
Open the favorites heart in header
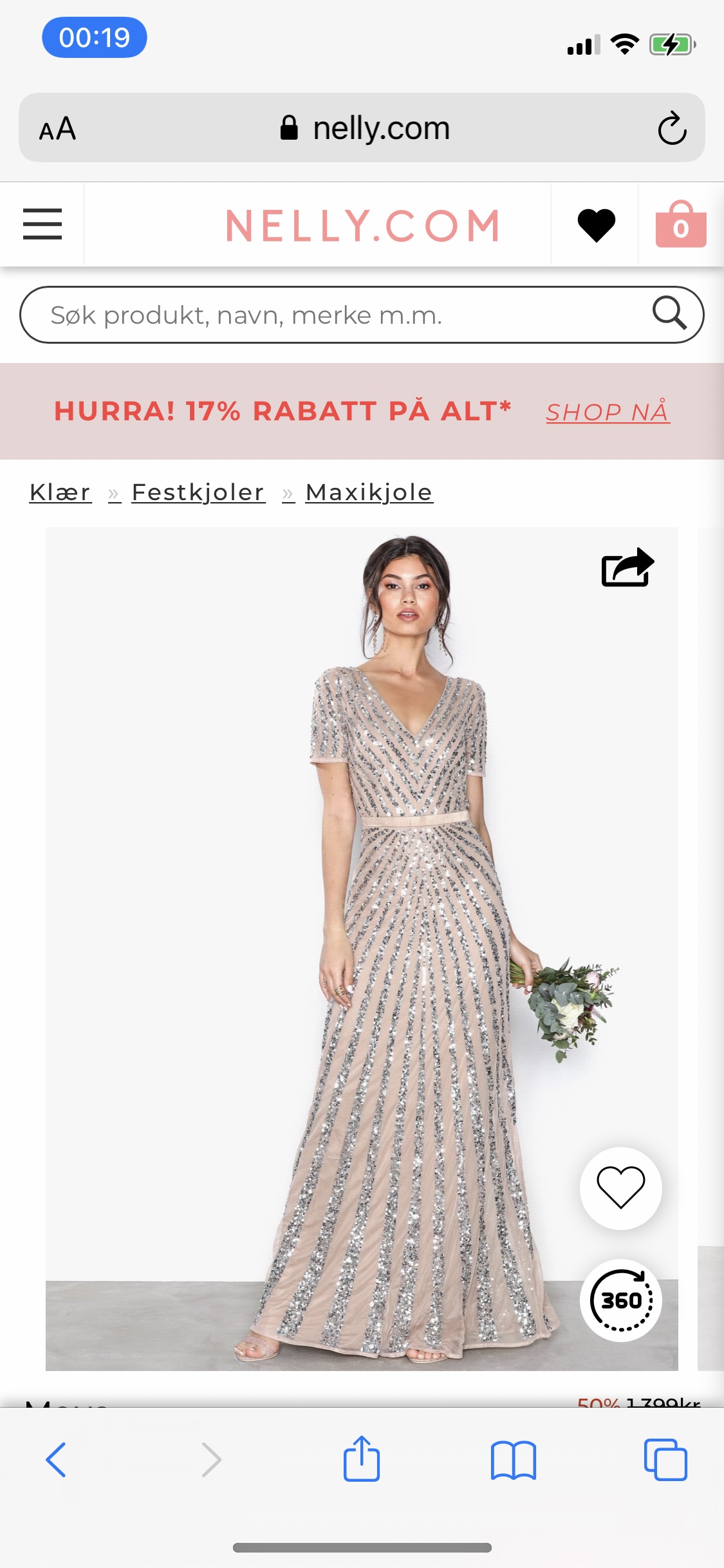click(596, 225)
